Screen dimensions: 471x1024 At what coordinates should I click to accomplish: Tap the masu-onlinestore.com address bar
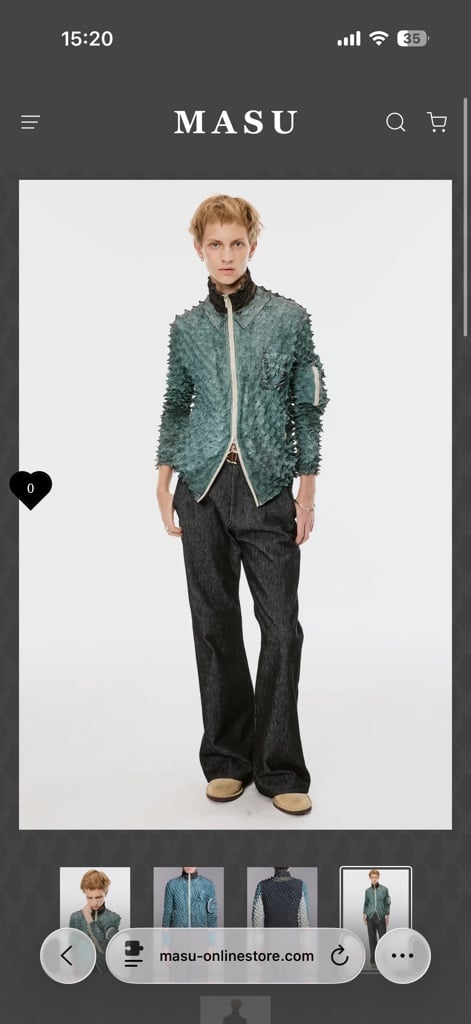[235, 956]
